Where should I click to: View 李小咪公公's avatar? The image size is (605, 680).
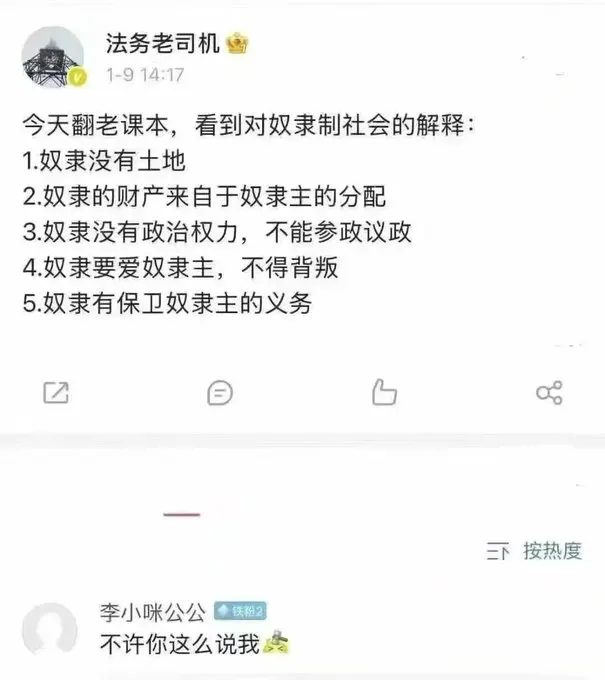[x=50, y=628]
